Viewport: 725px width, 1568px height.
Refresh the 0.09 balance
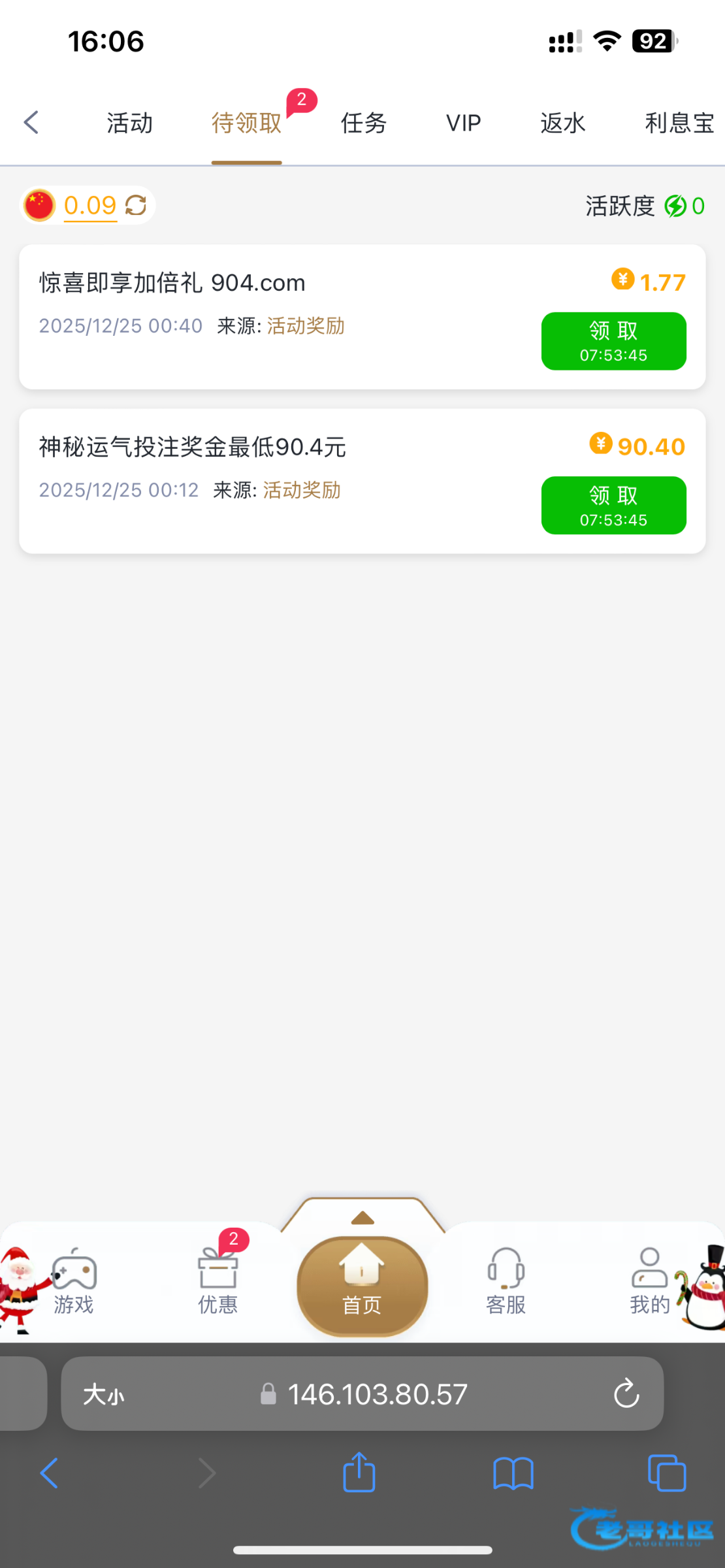(136, 206)
